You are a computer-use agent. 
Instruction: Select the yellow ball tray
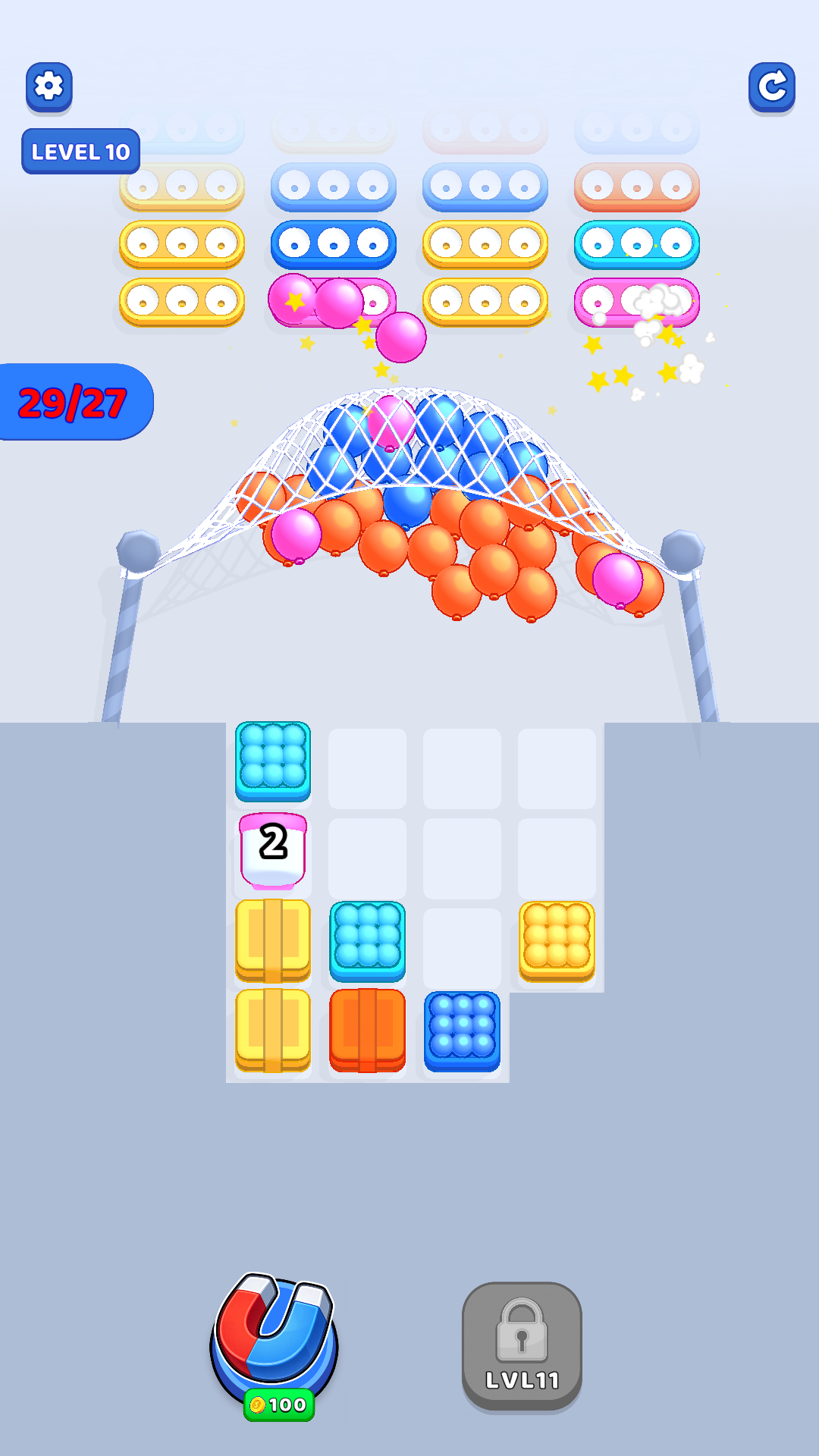(557, 940)
